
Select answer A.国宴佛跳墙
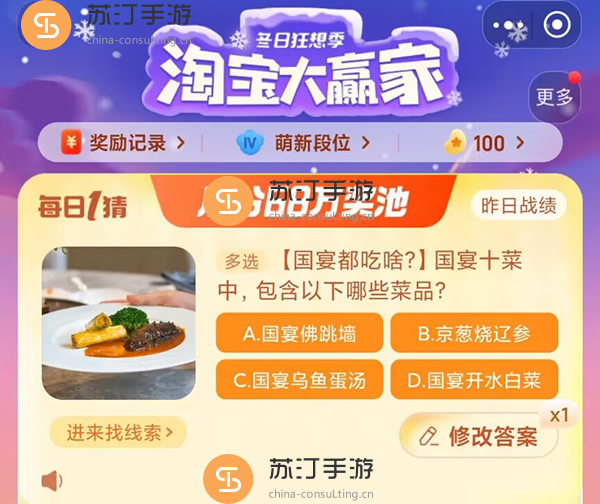(298, 333)
